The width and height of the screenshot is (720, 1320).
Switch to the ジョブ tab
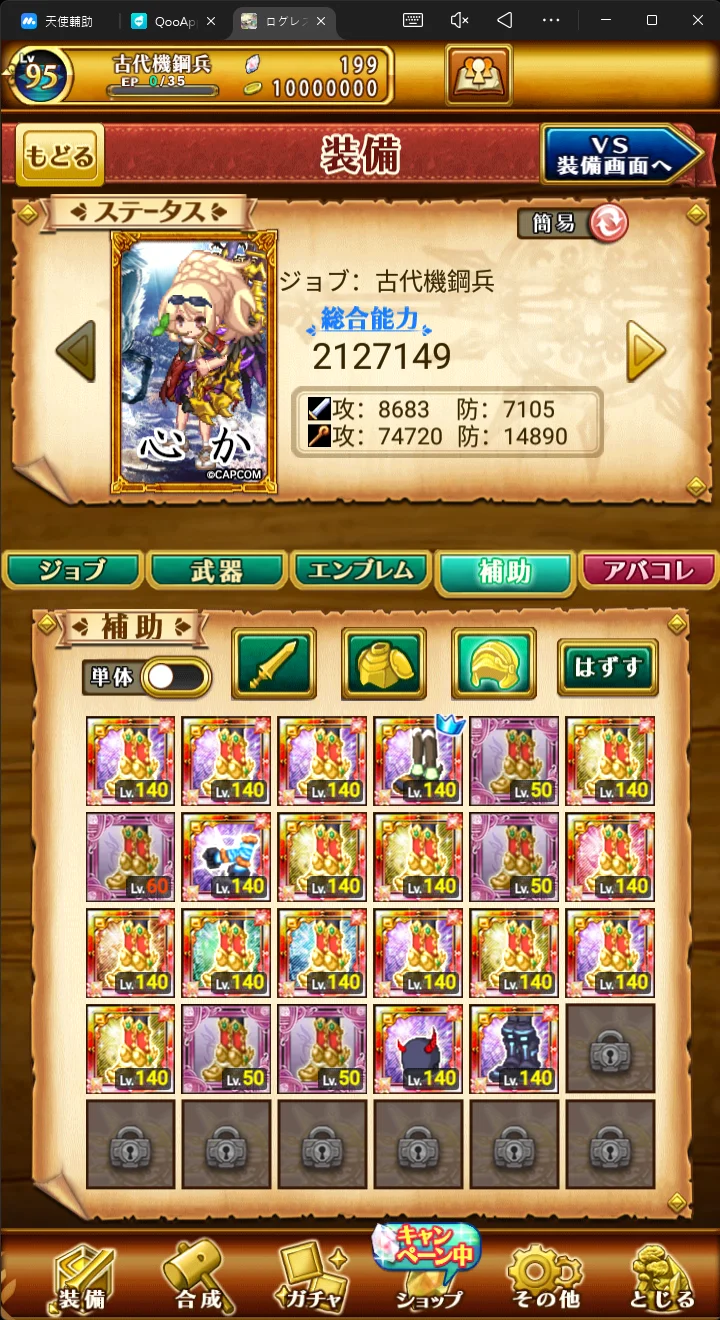[72, 571]
